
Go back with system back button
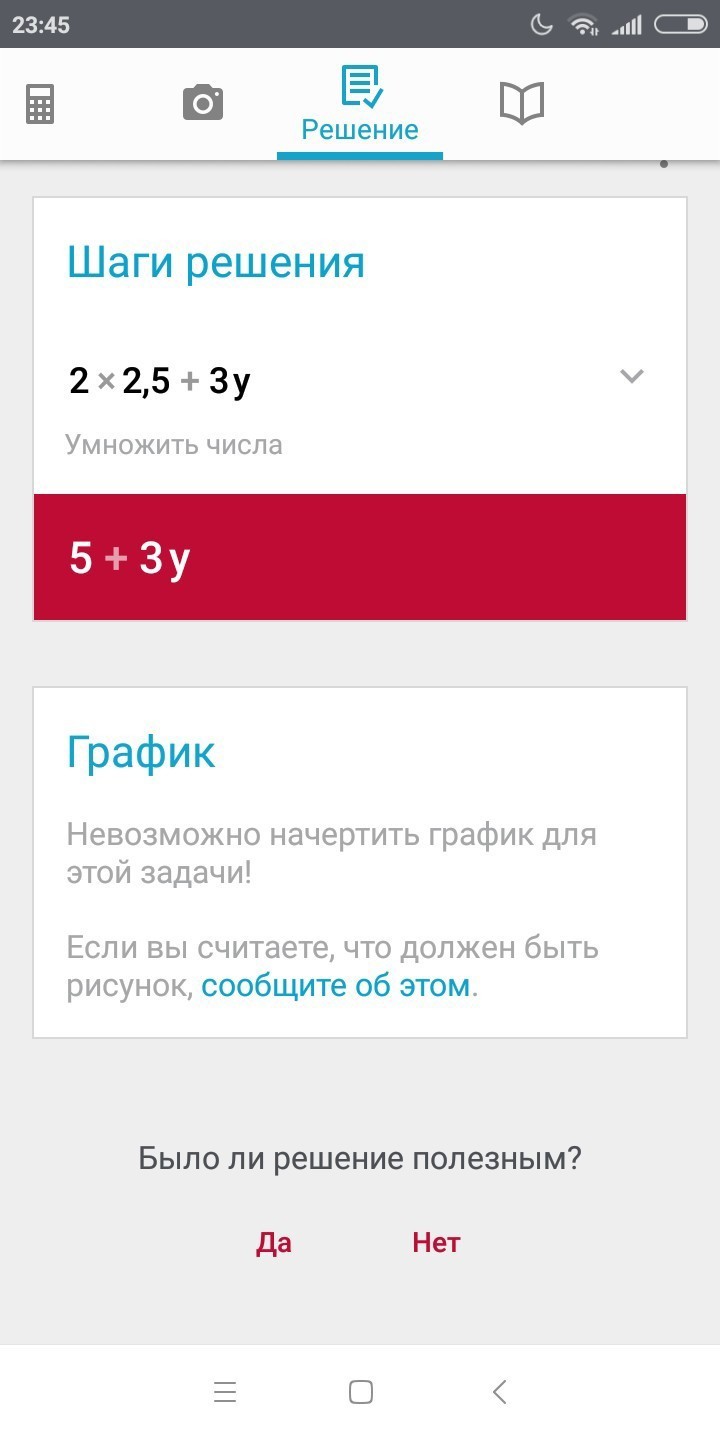pyautogui.click(x=500, y=1391)
